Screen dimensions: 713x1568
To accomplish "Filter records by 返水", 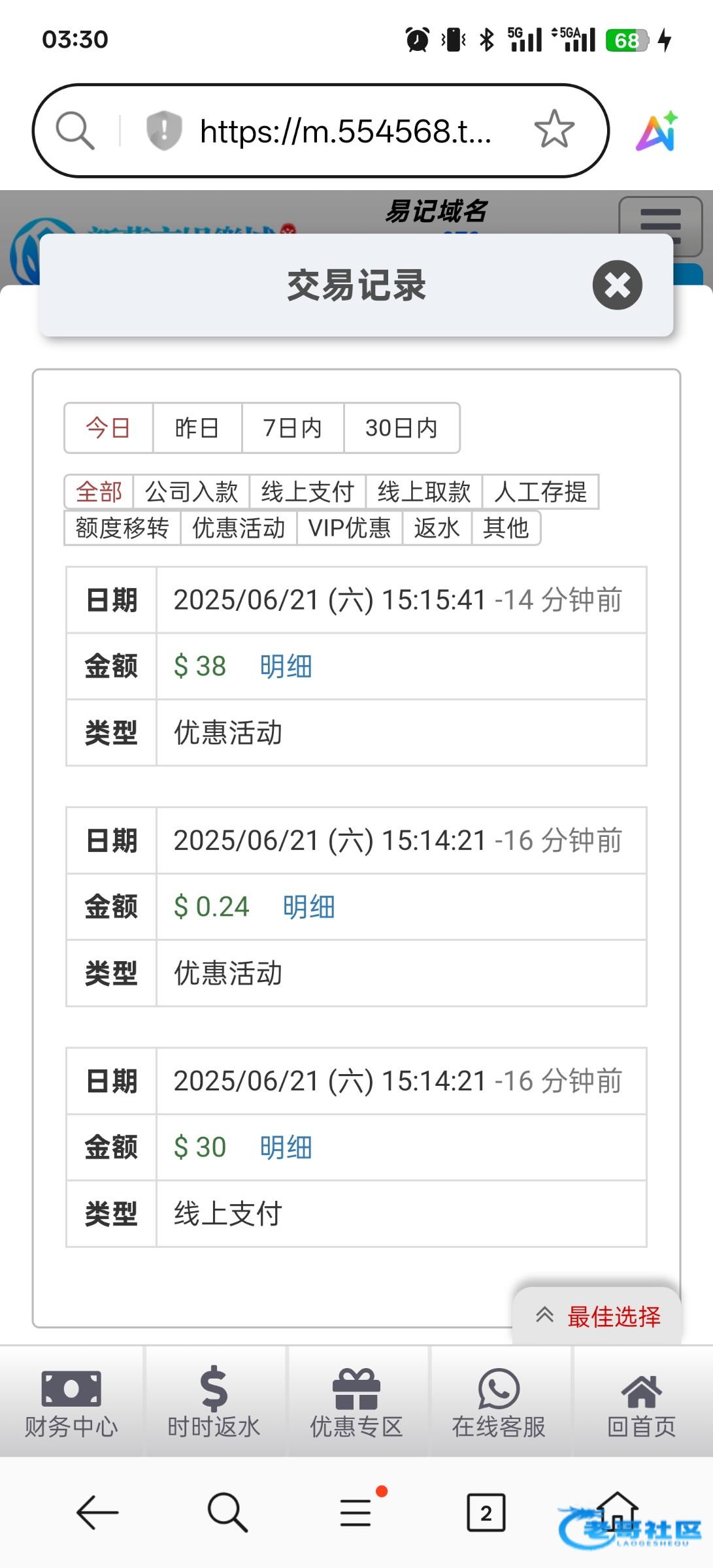I will 437,527.
